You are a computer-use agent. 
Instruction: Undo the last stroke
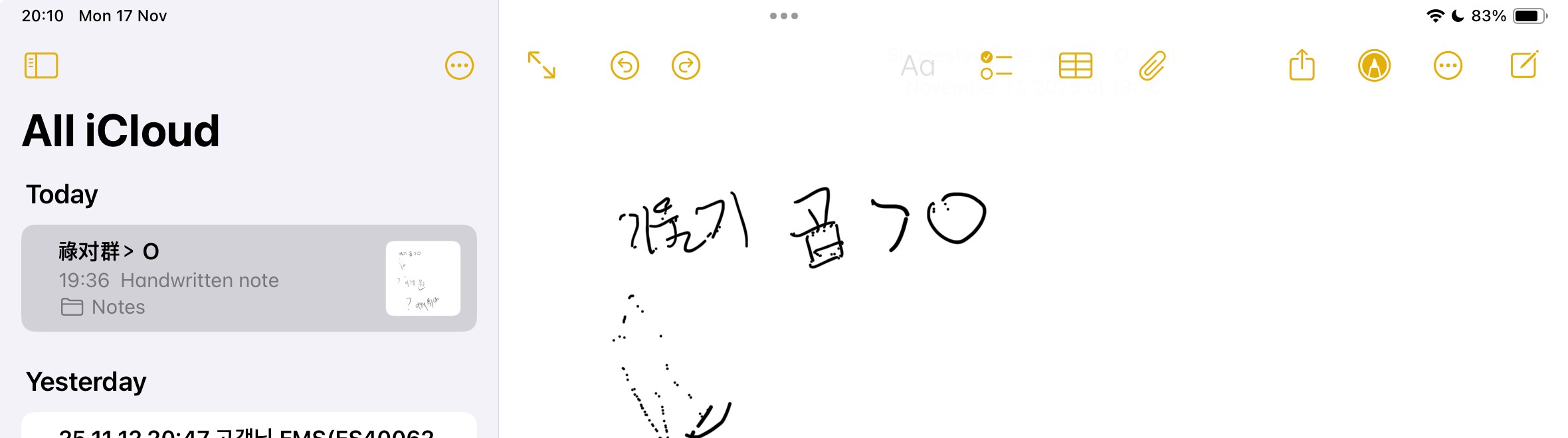625,66
